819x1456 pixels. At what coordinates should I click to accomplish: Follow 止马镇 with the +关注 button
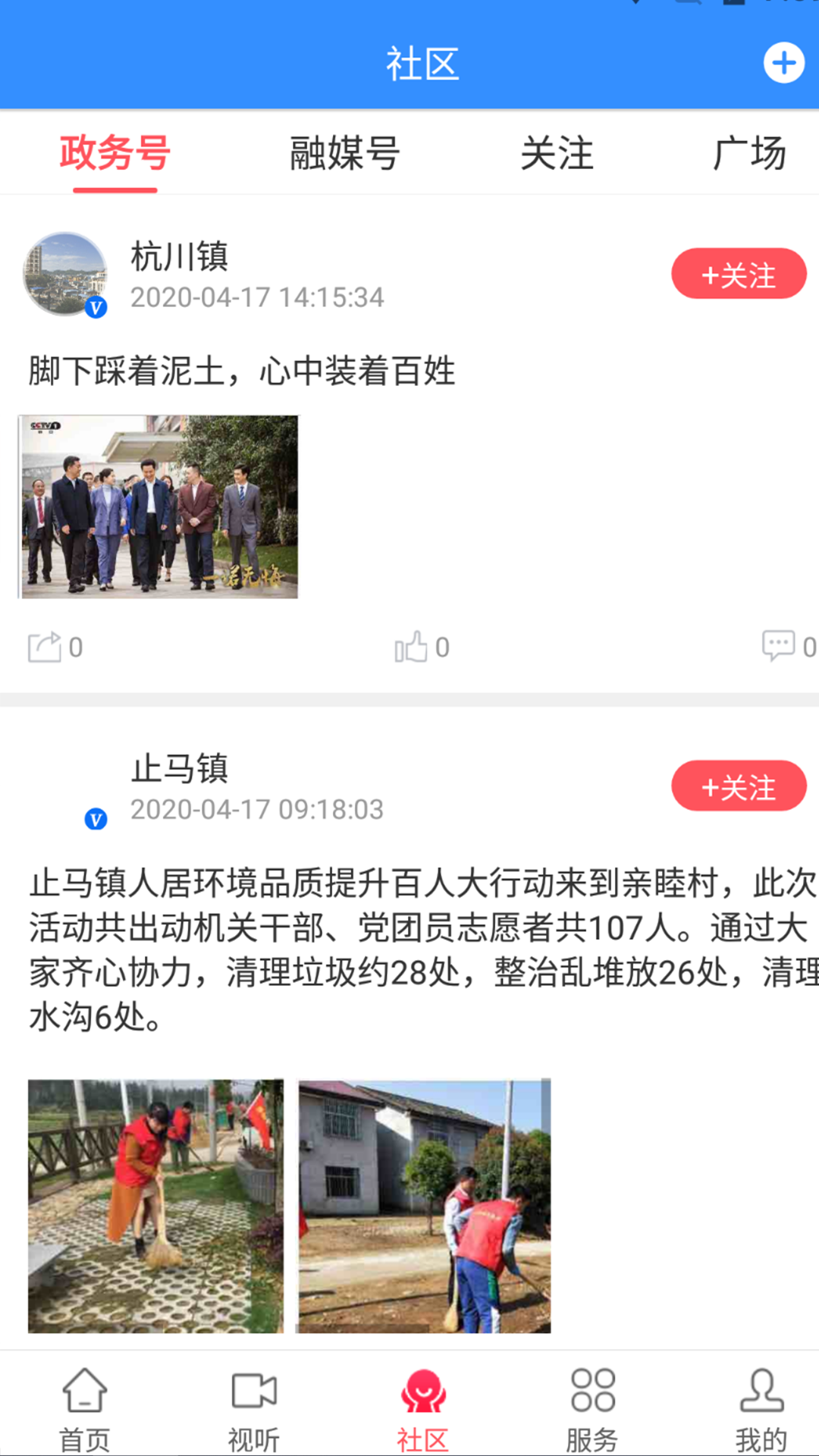(738, 786)
